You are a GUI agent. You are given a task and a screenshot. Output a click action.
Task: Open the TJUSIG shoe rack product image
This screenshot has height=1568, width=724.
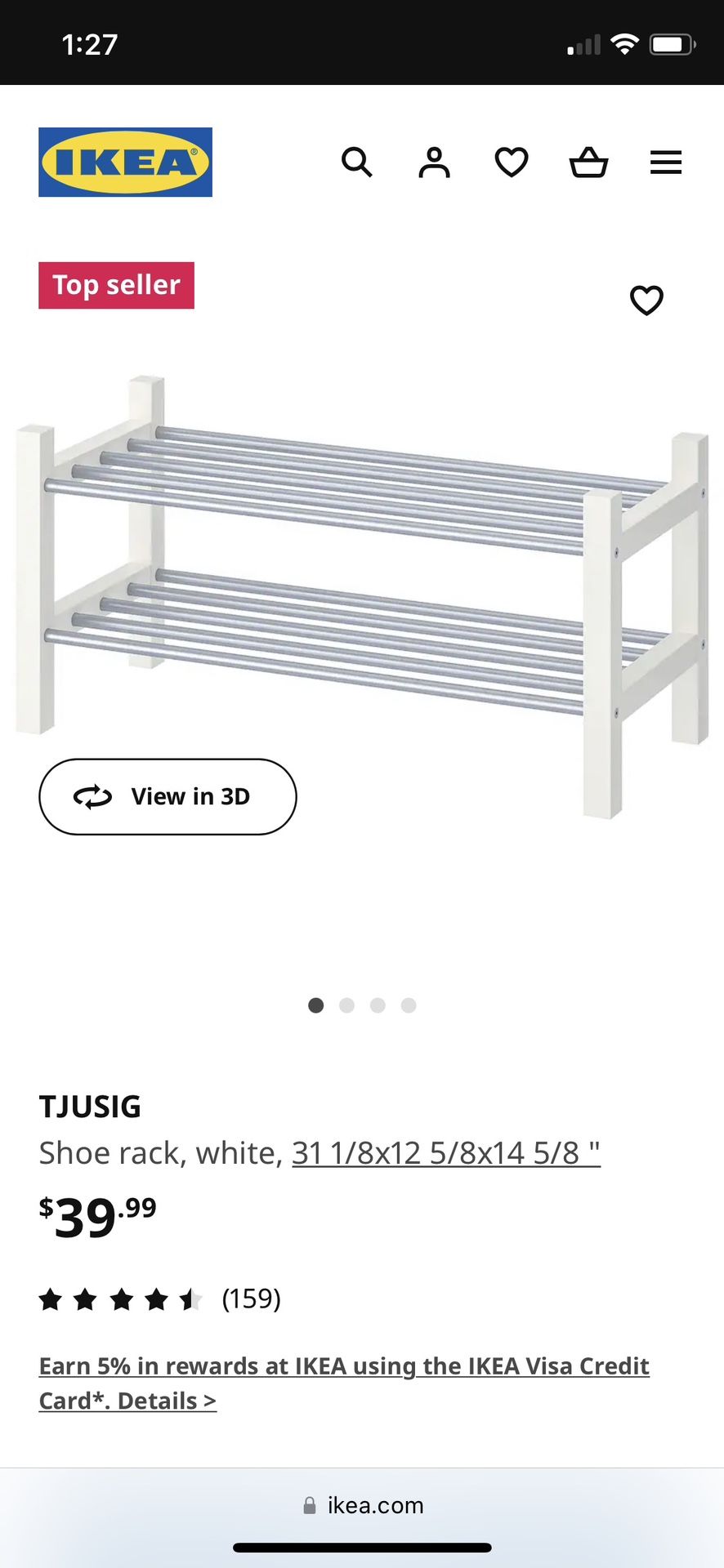(x=362, y=572)
